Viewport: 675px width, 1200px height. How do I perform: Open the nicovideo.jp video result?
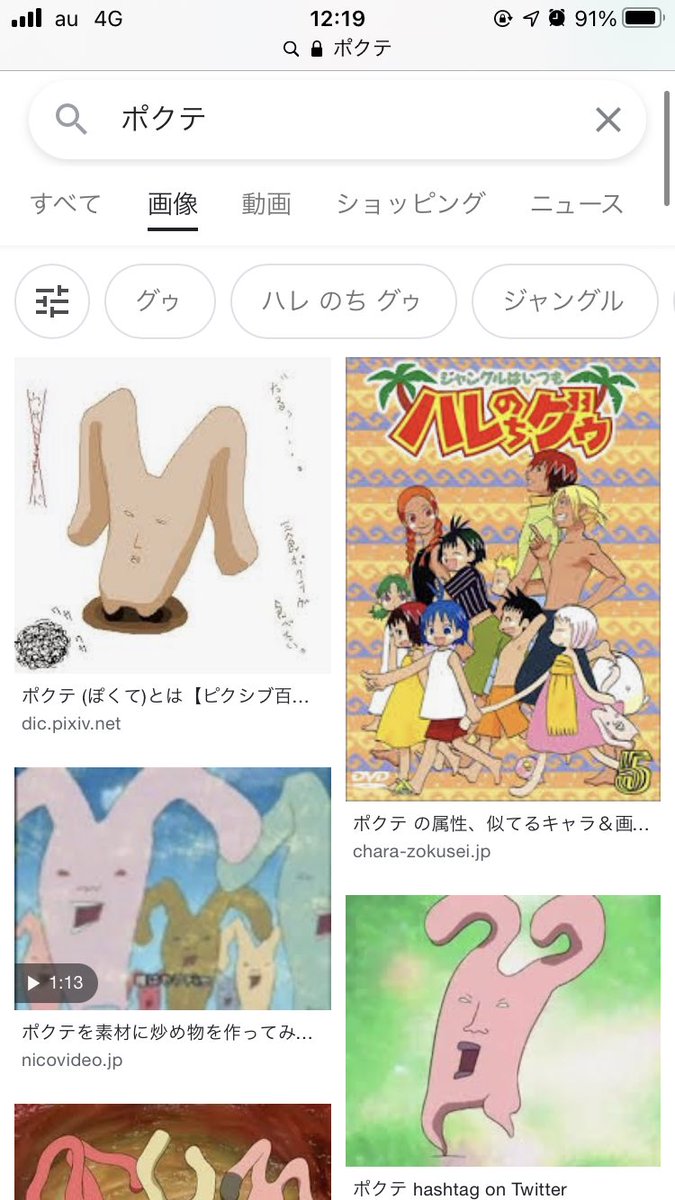point(172,888)
